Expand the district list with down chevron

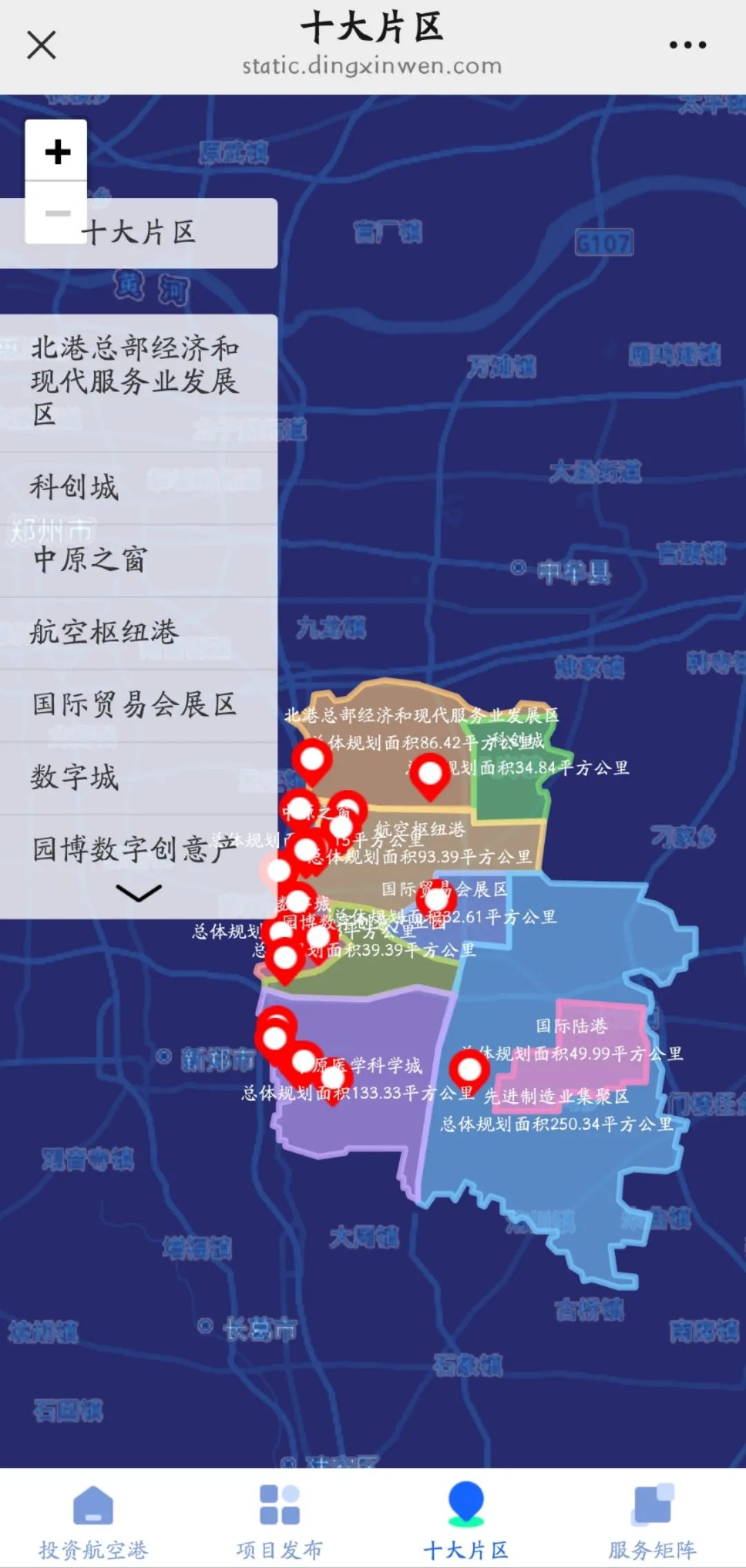pos(139,893)
